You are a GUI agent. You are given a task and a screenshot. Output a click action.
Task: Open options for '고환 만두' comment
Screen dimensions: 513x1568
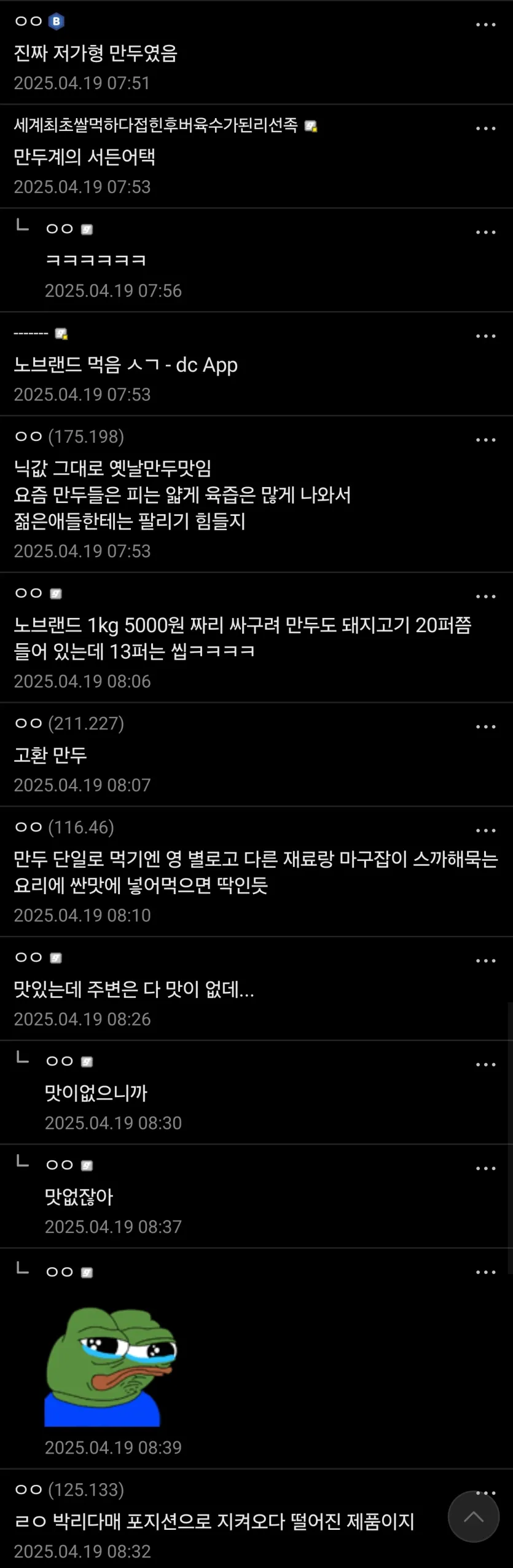point(485,727)
